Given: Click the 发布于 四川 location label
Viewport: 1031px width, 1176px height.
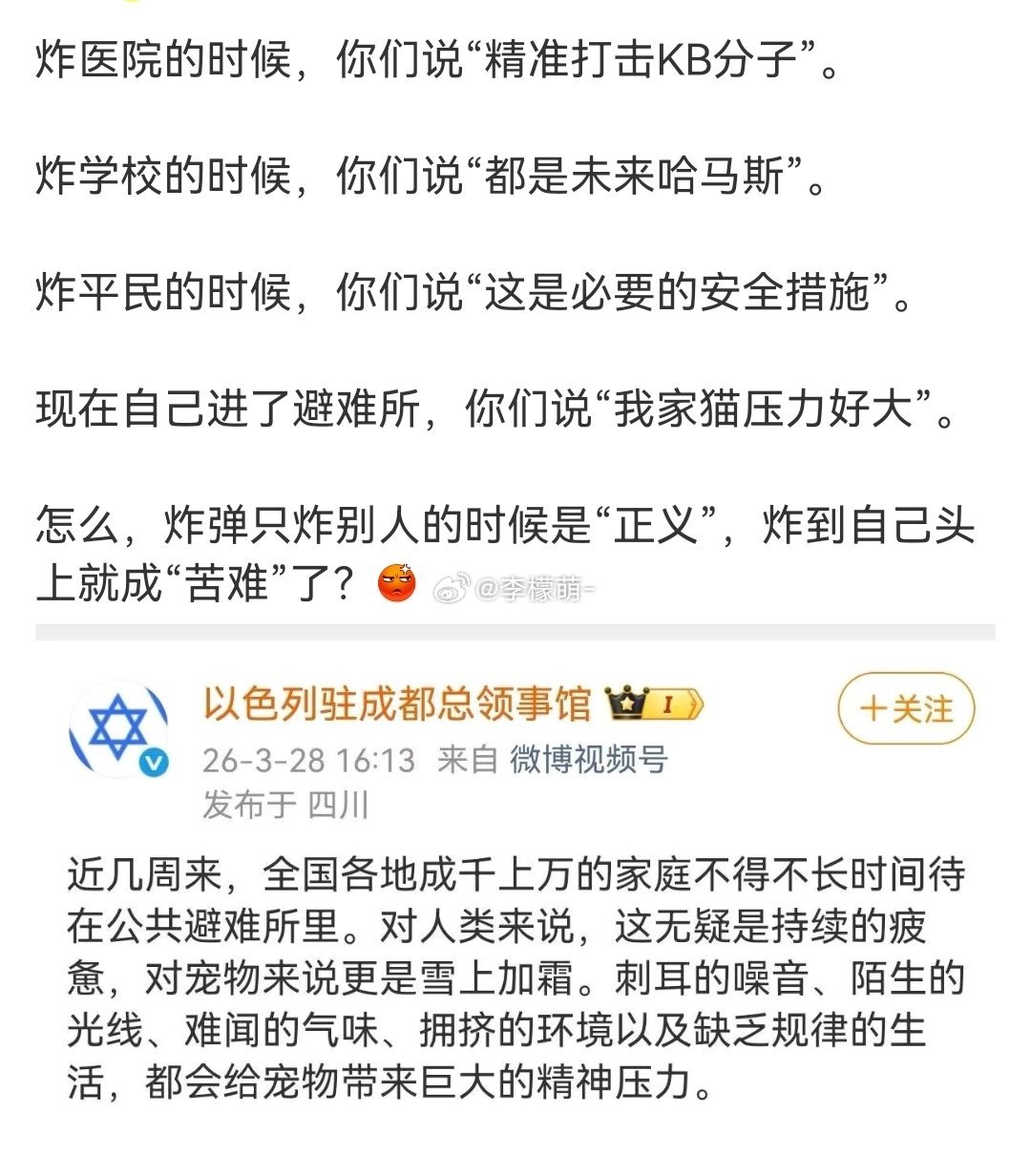Looking at the screenshot, I should tap(286, 805).
